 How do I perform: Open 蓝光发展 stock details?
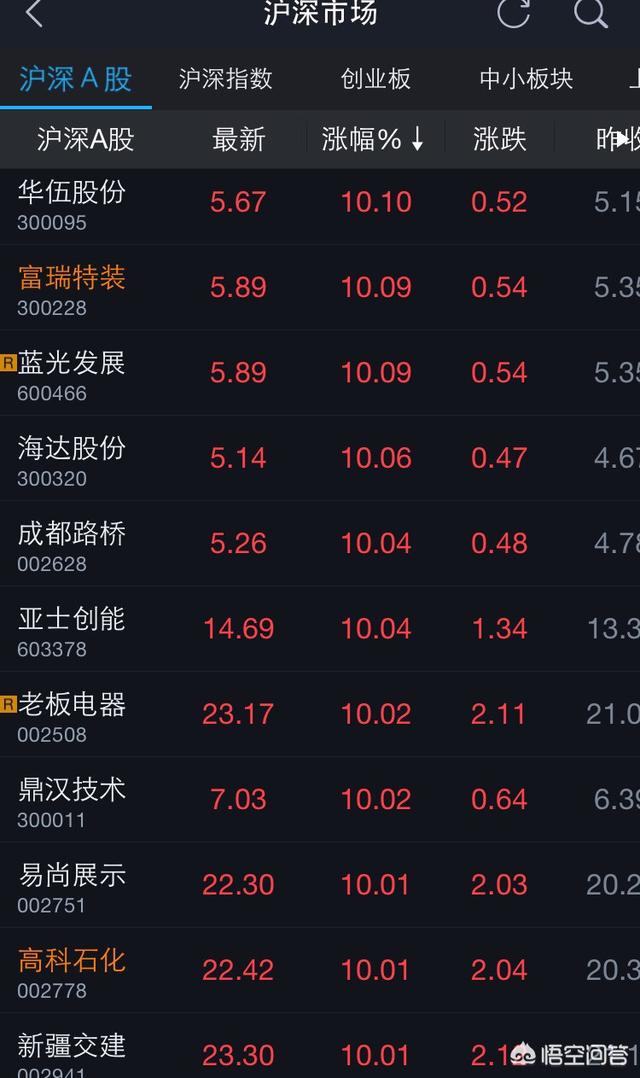[72, 373]
